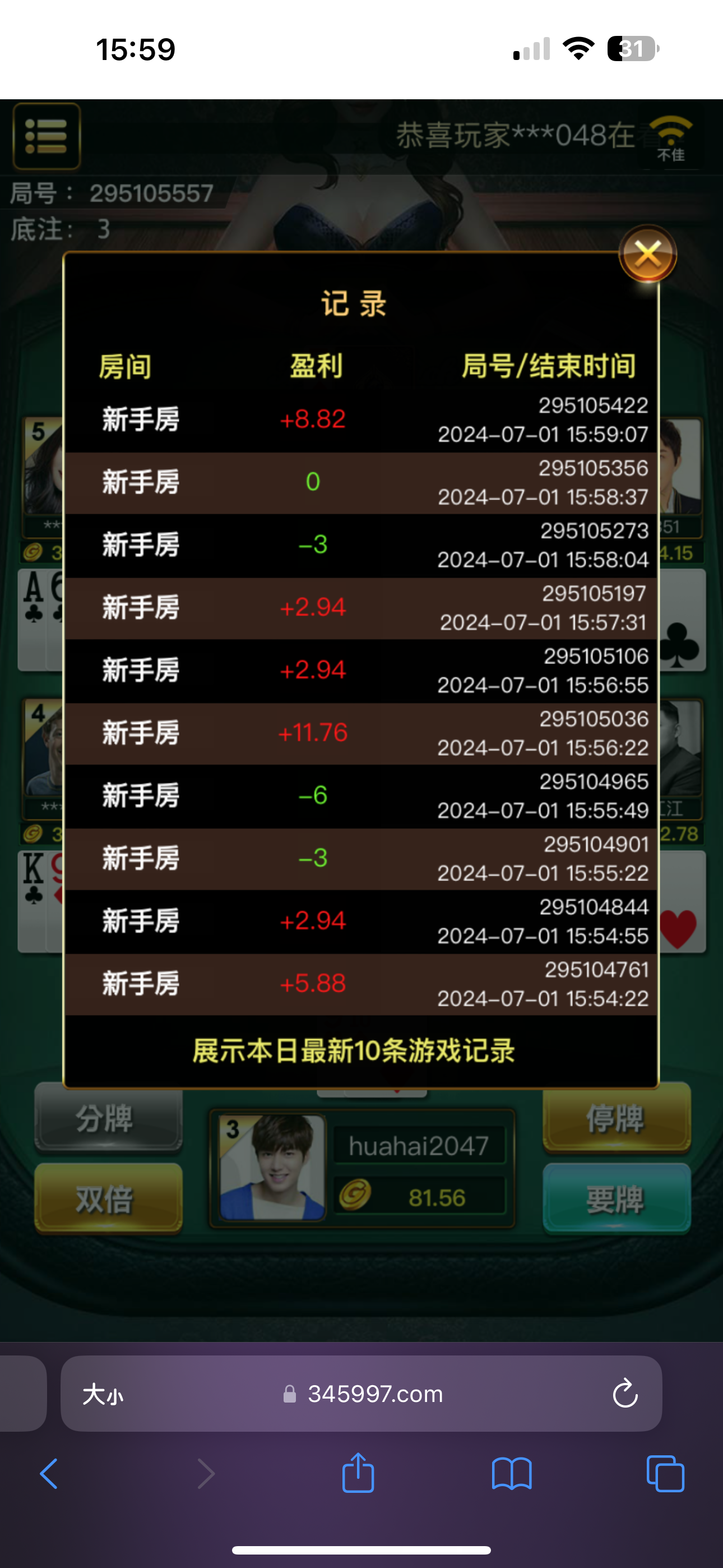723x1568 pixels.
Task: Open the 345997.com address bar
Action: coord(375,1394)
